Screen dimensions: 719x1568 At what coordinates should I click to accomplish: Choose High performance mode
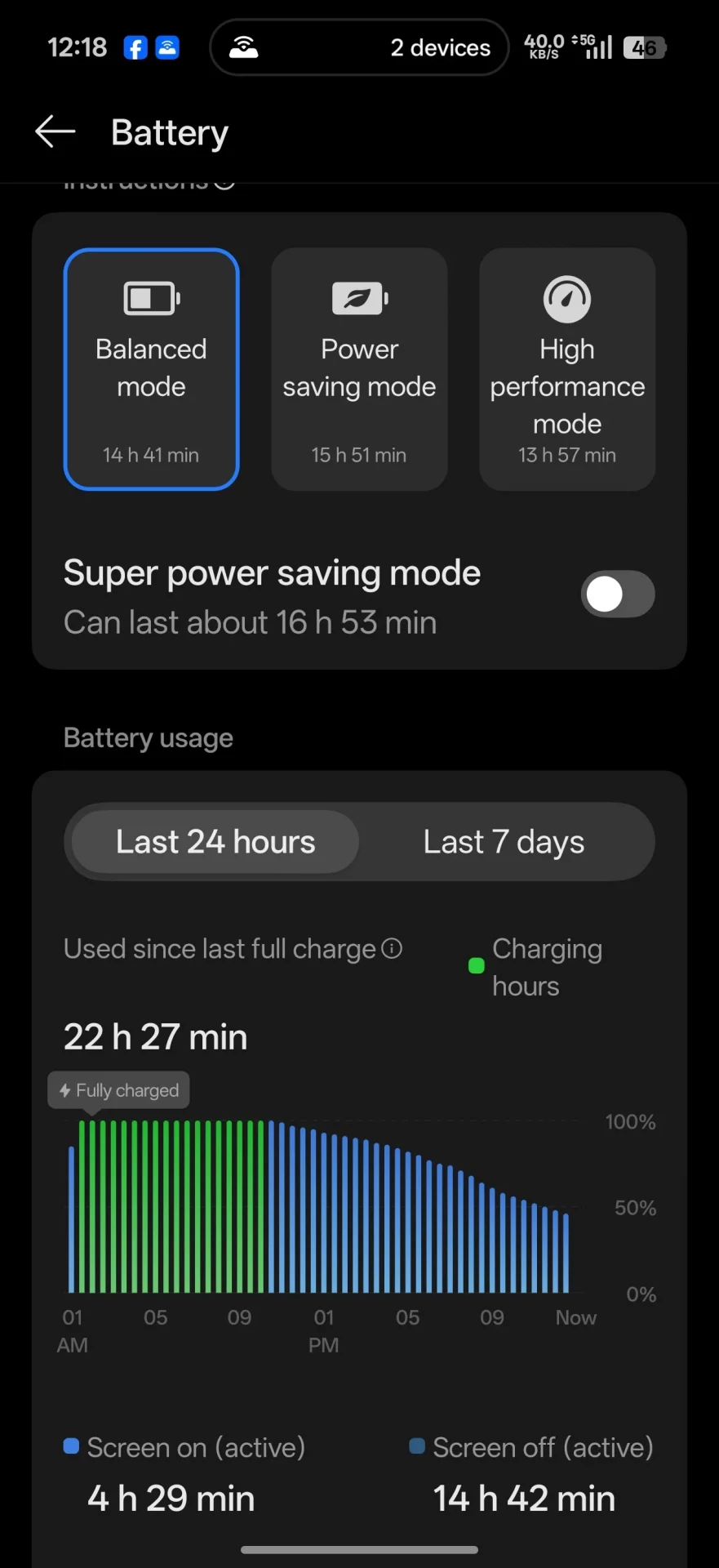[567, 369]
